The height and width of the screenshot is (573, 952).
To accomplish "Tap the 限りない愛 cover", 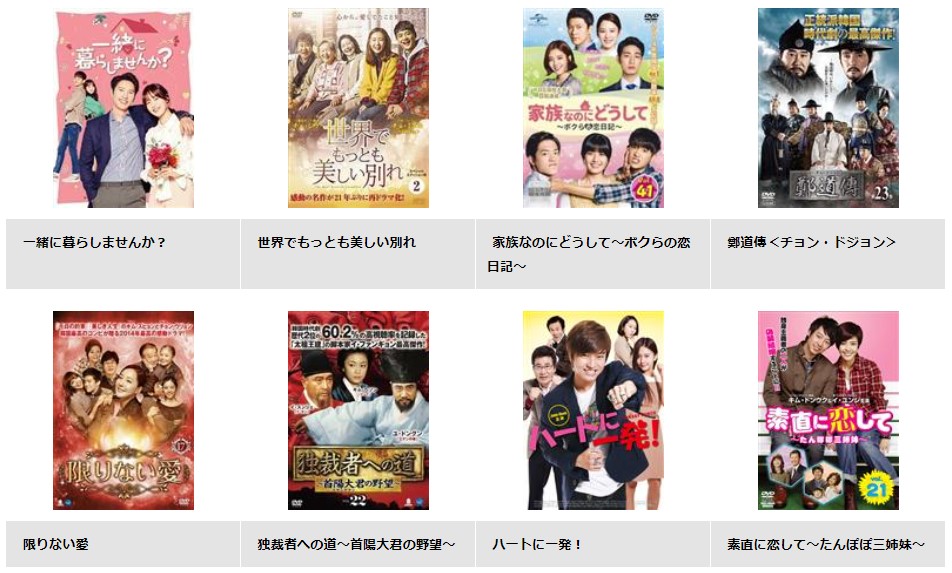I will coord(123,410).
